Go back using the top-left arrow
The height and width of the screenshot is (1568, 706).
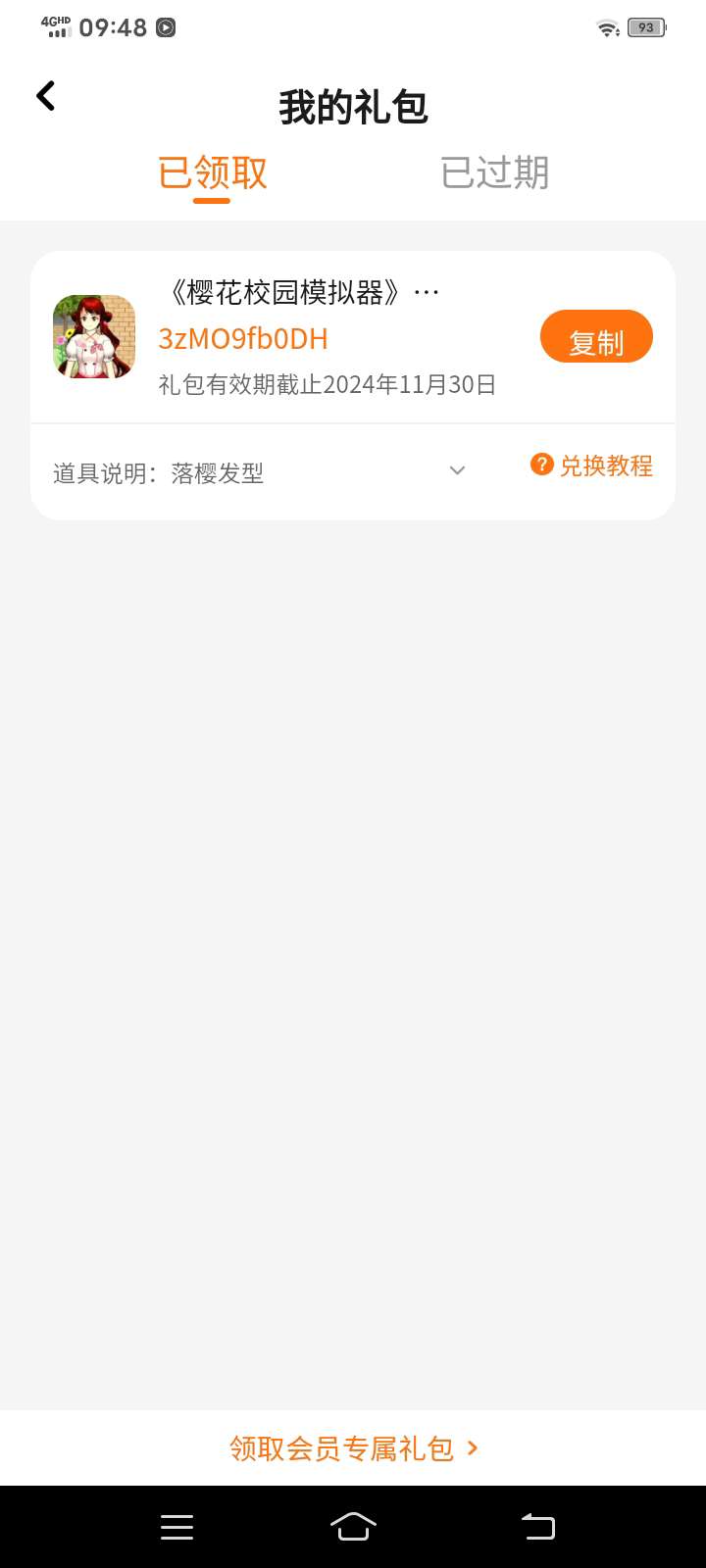point(46,96)
